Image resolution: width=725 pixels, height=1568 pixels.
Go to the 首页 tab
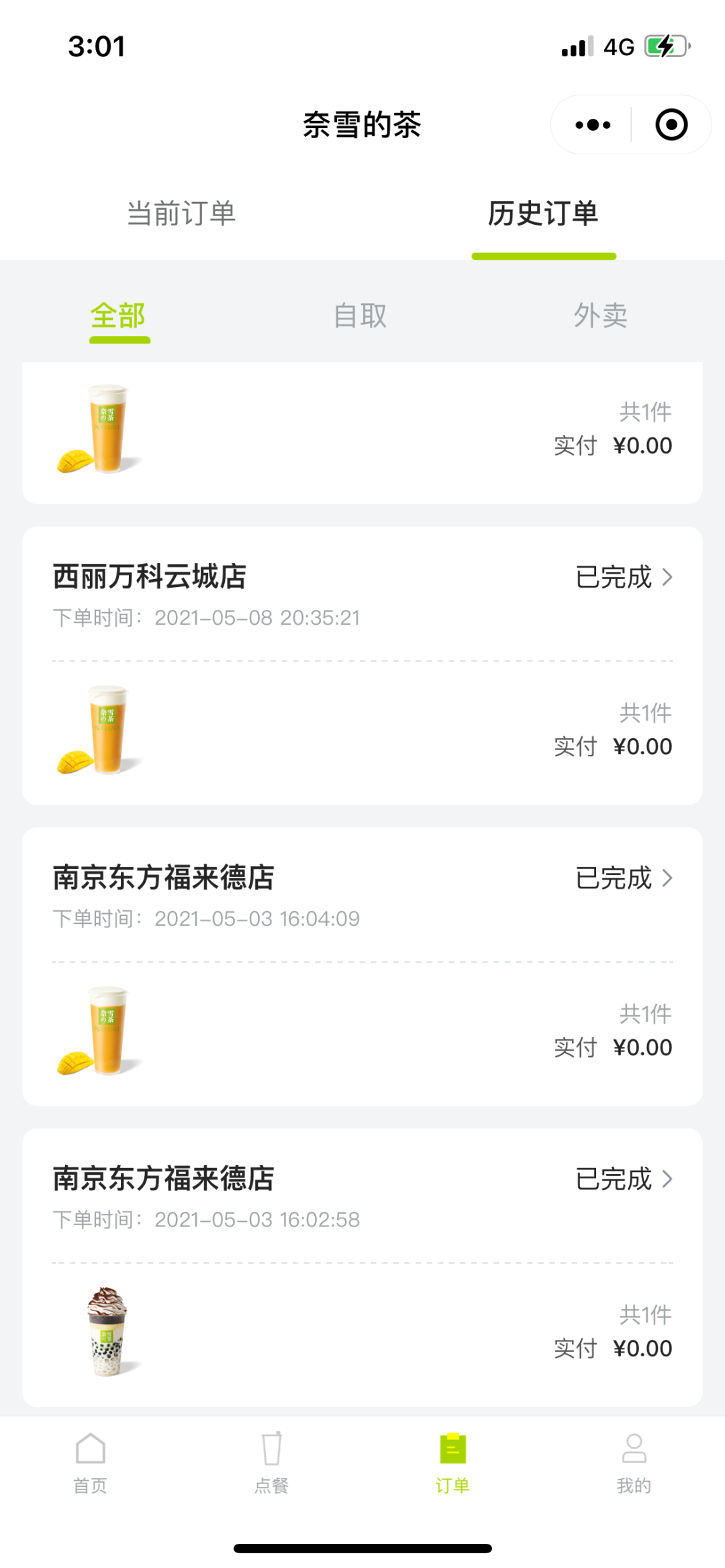[x=91, y=1463]
